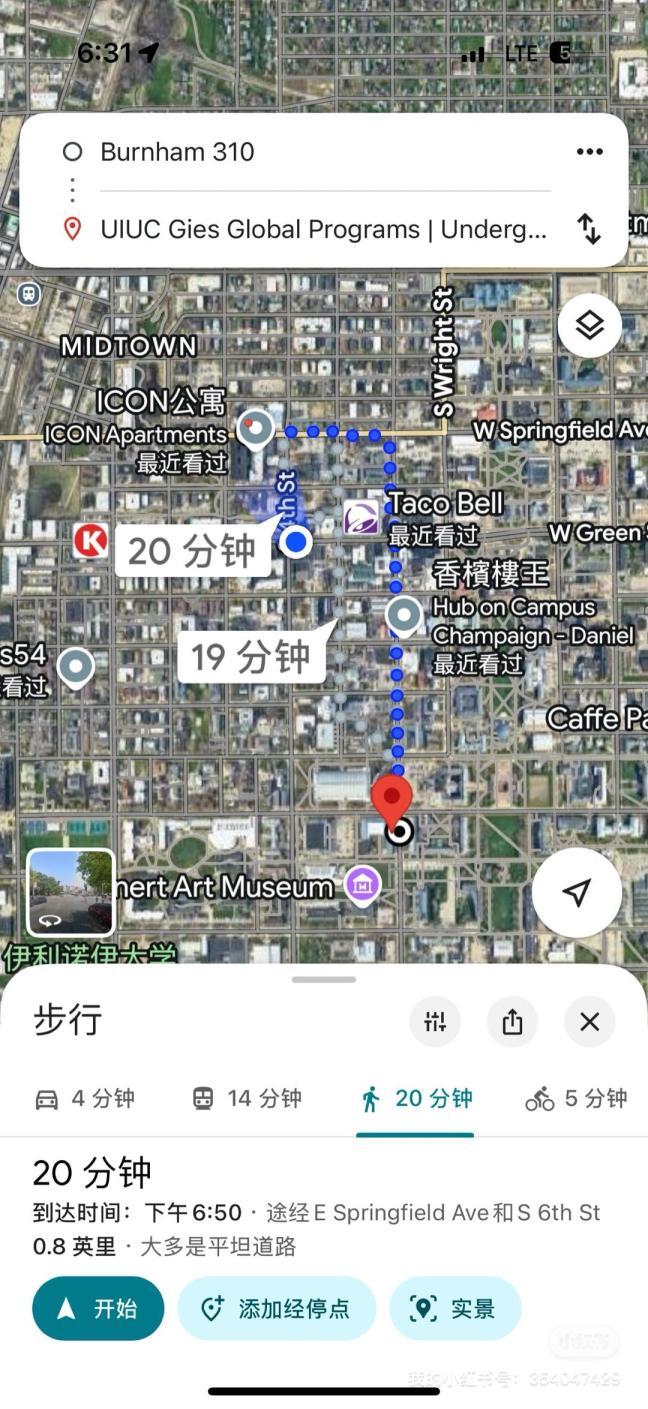The width and height of the screenshot is (648, 1409).
Task: Open the Street View thumbnail
Action: [71, 892]
